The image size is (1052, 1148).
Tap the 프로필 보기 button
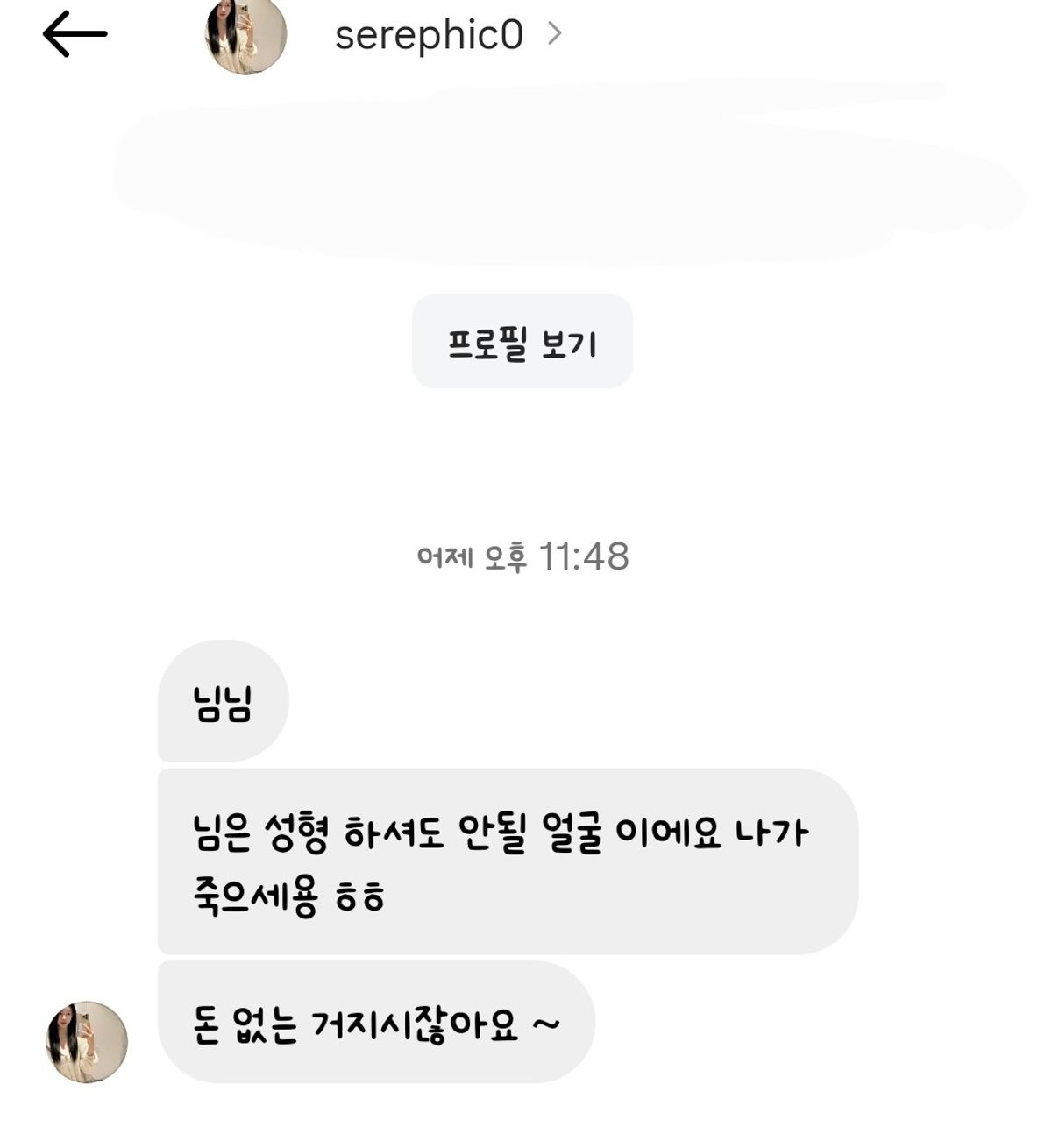tap(522, 342)
